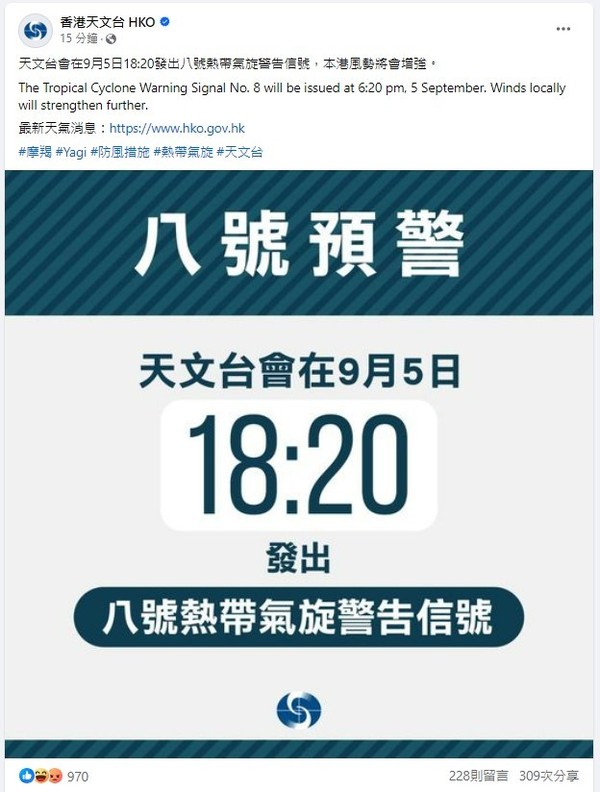View the 309次分享 shares
Screen dimensions: 600x792
(555, 776)
